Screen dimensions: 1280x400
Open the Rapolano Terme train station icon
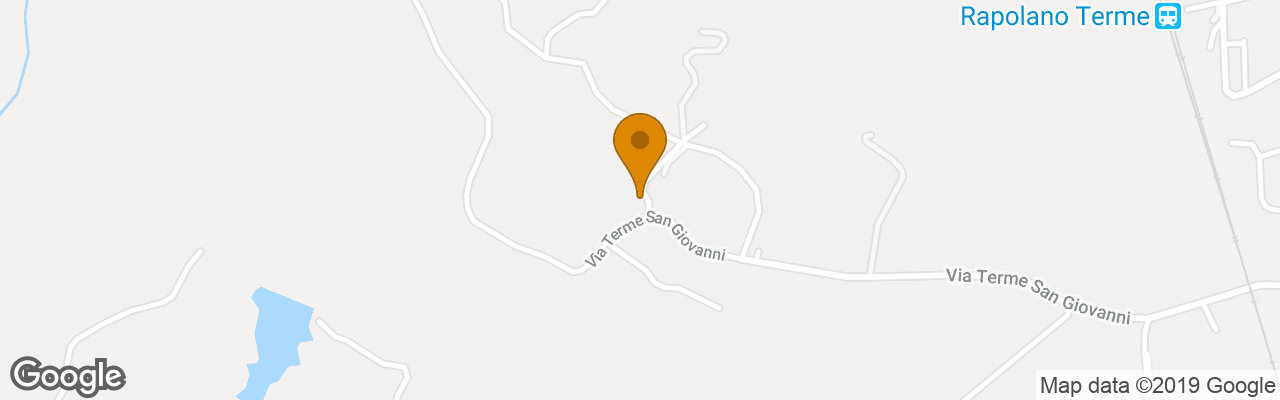coord(1167,16)
